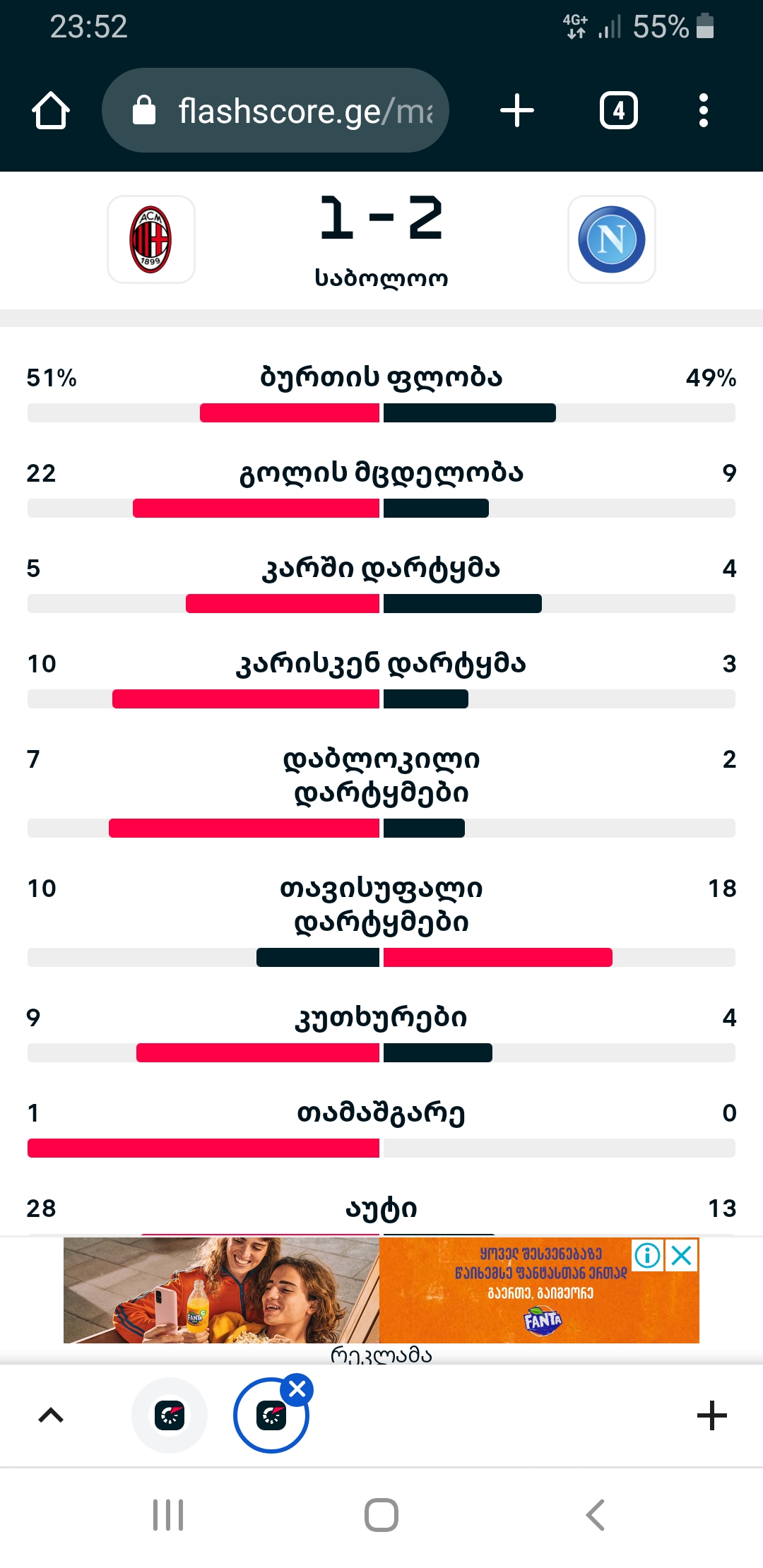Open a new tab with plus icon
Screen dimensions: 763x1568
click(516, 110)
